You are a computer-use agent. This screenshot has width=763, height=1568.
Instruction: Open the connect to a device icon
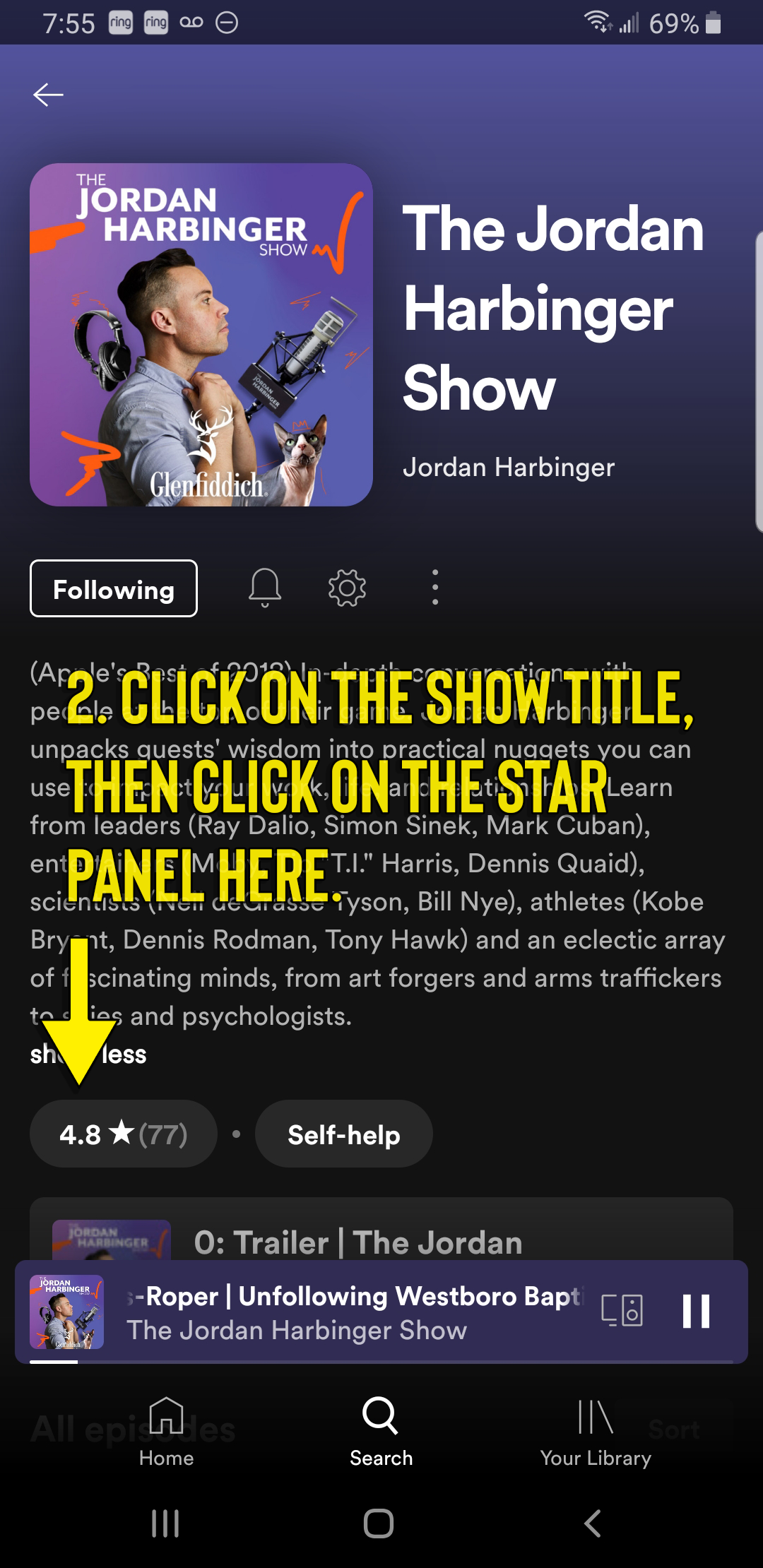622,1311
